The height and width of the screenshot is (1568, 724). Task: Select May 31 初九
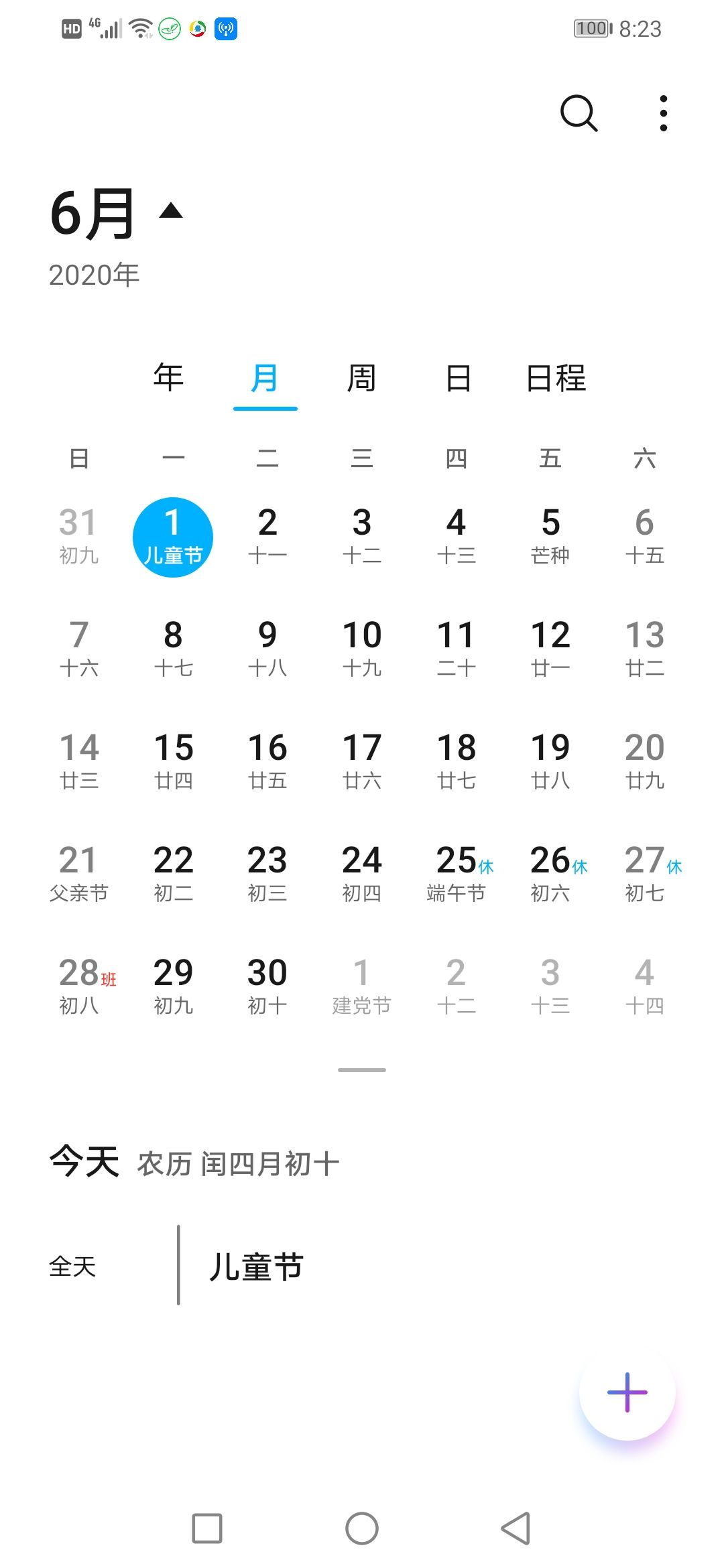point(79,535)
